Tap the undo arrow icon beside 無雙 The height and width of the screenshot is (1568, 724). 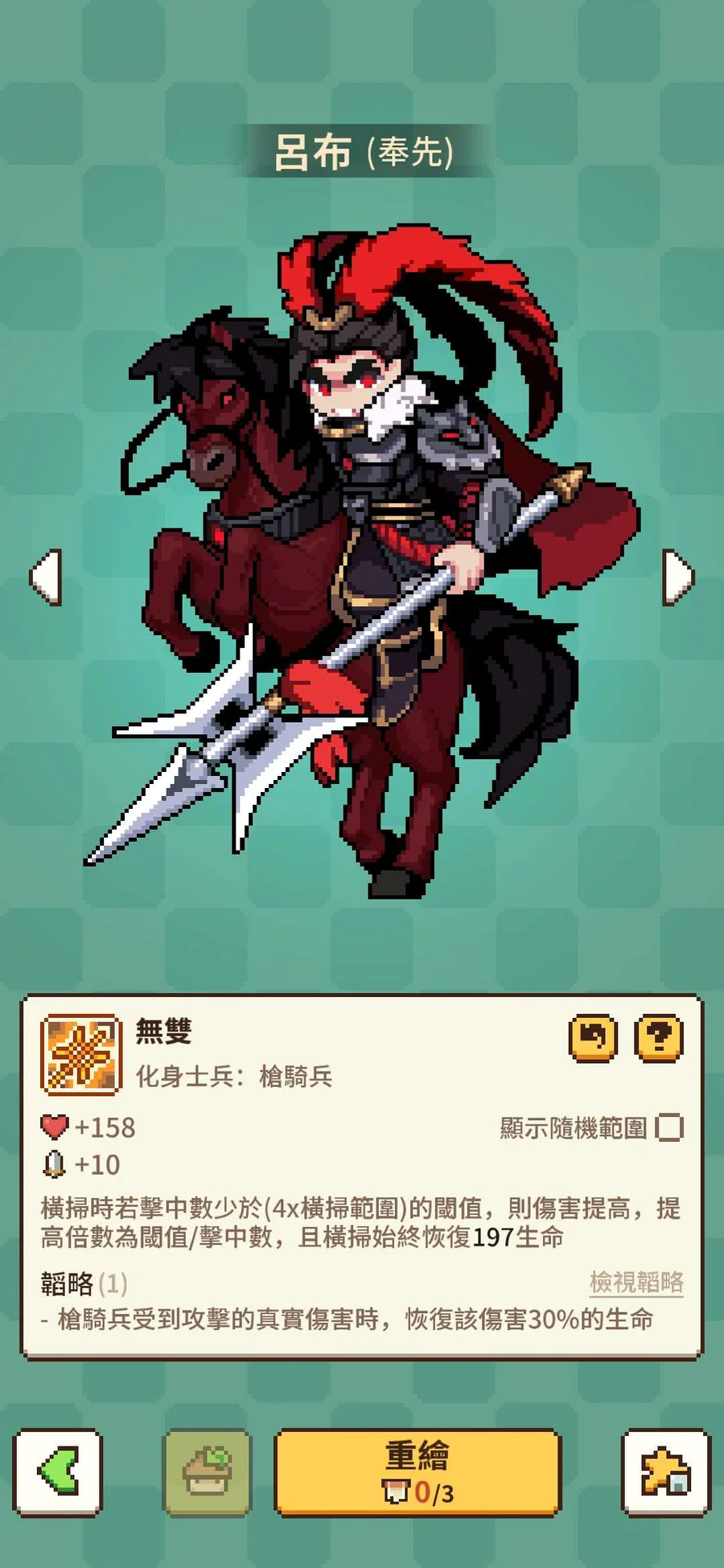594,1038
